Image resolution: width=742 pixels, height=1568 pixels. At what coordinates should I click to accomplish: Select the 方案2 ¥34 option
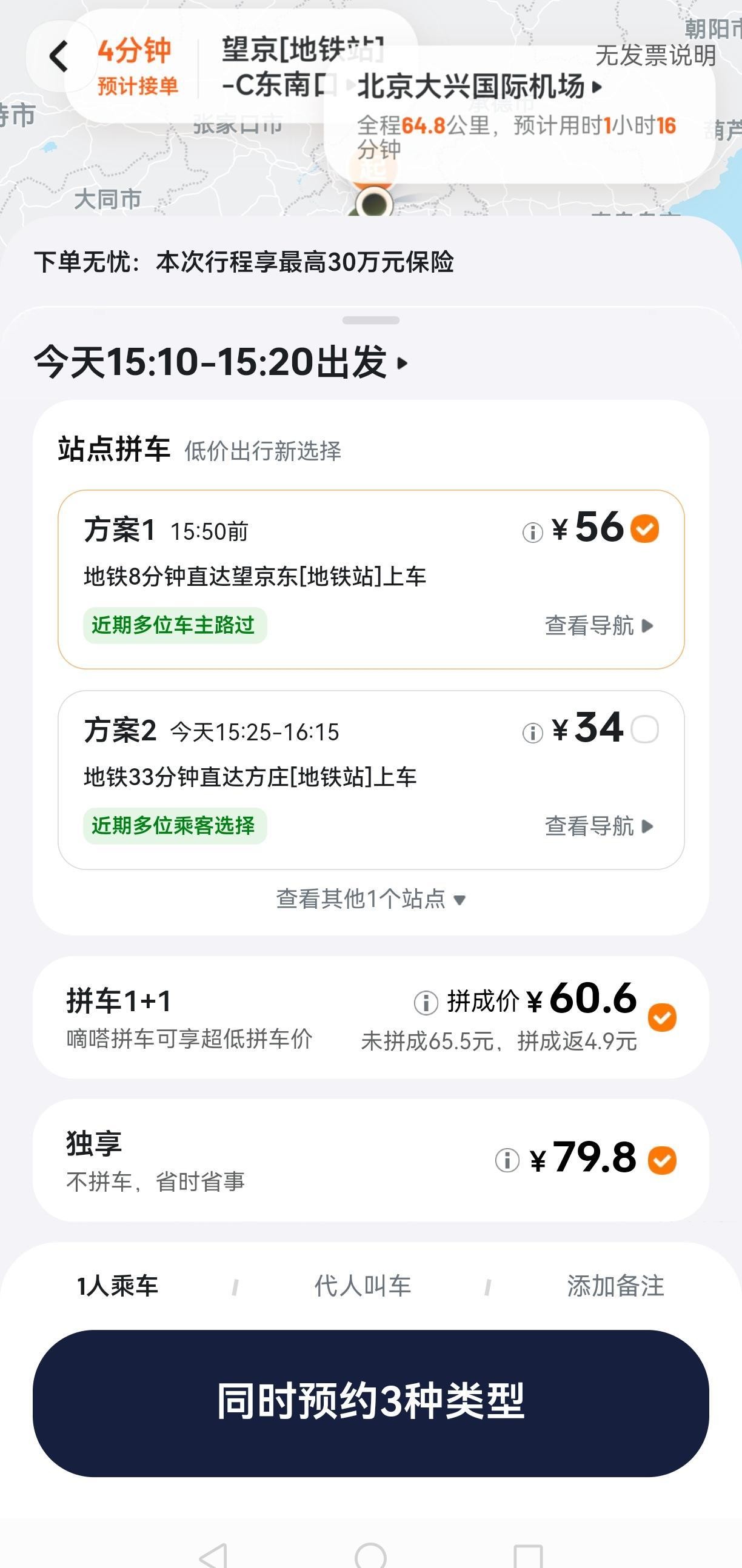coord(644,729)
